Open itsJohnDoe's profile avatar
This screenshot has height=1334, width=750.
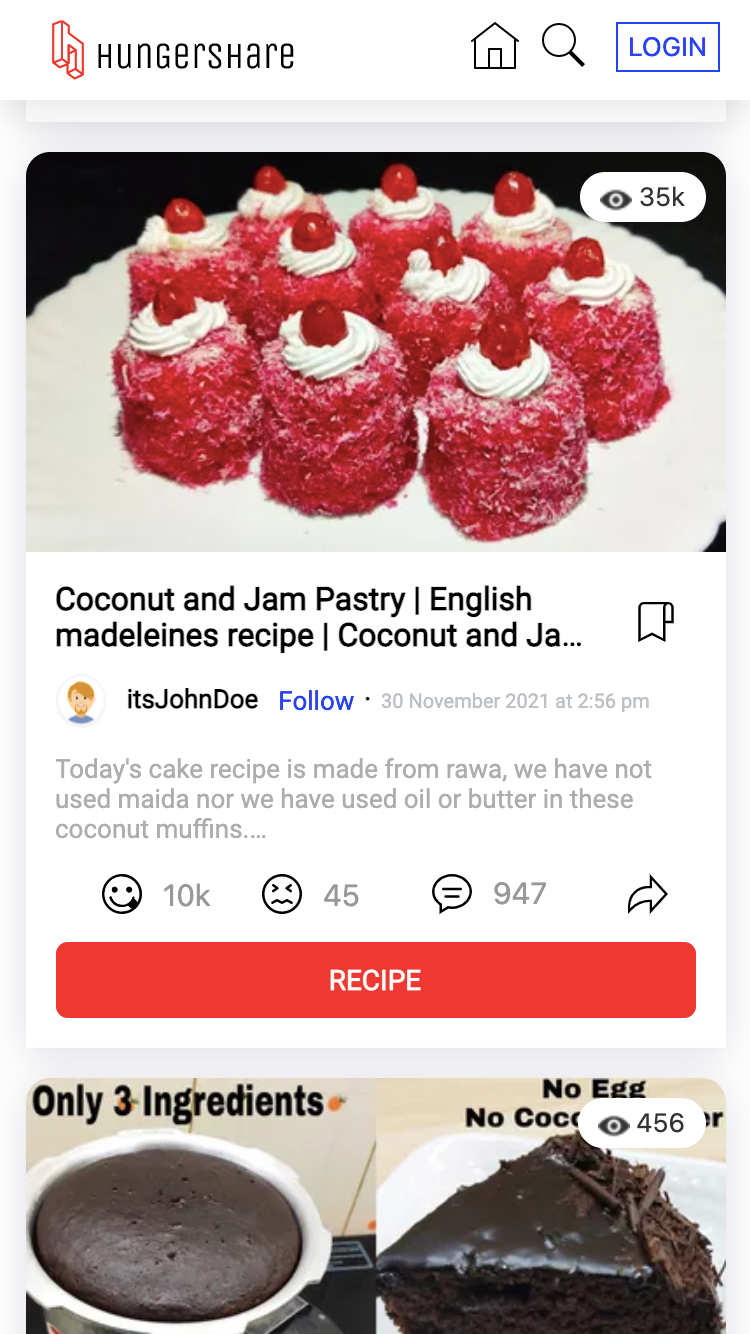click(x=81, y=700)
